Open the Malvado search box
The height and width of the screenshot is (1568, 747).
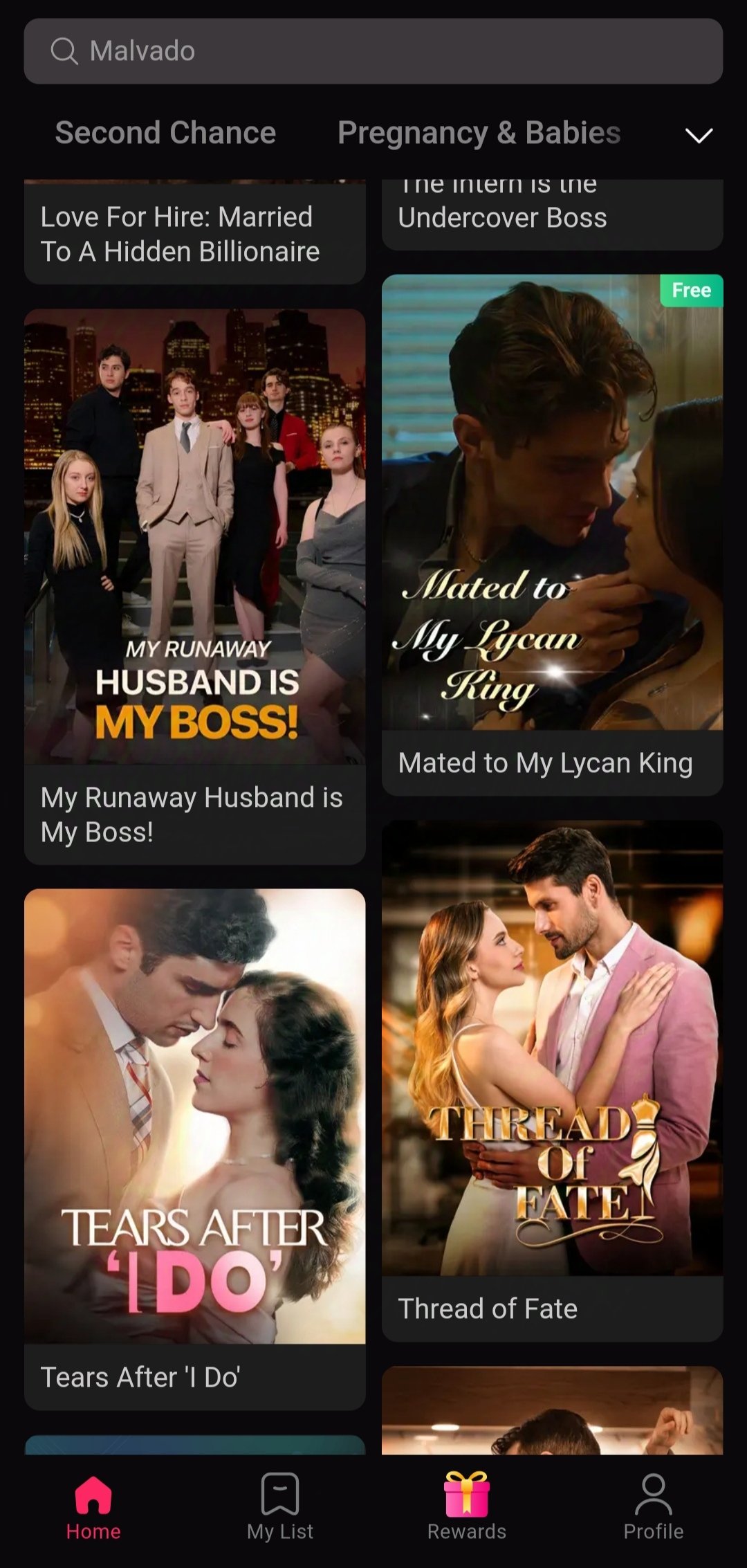(373, 51)
